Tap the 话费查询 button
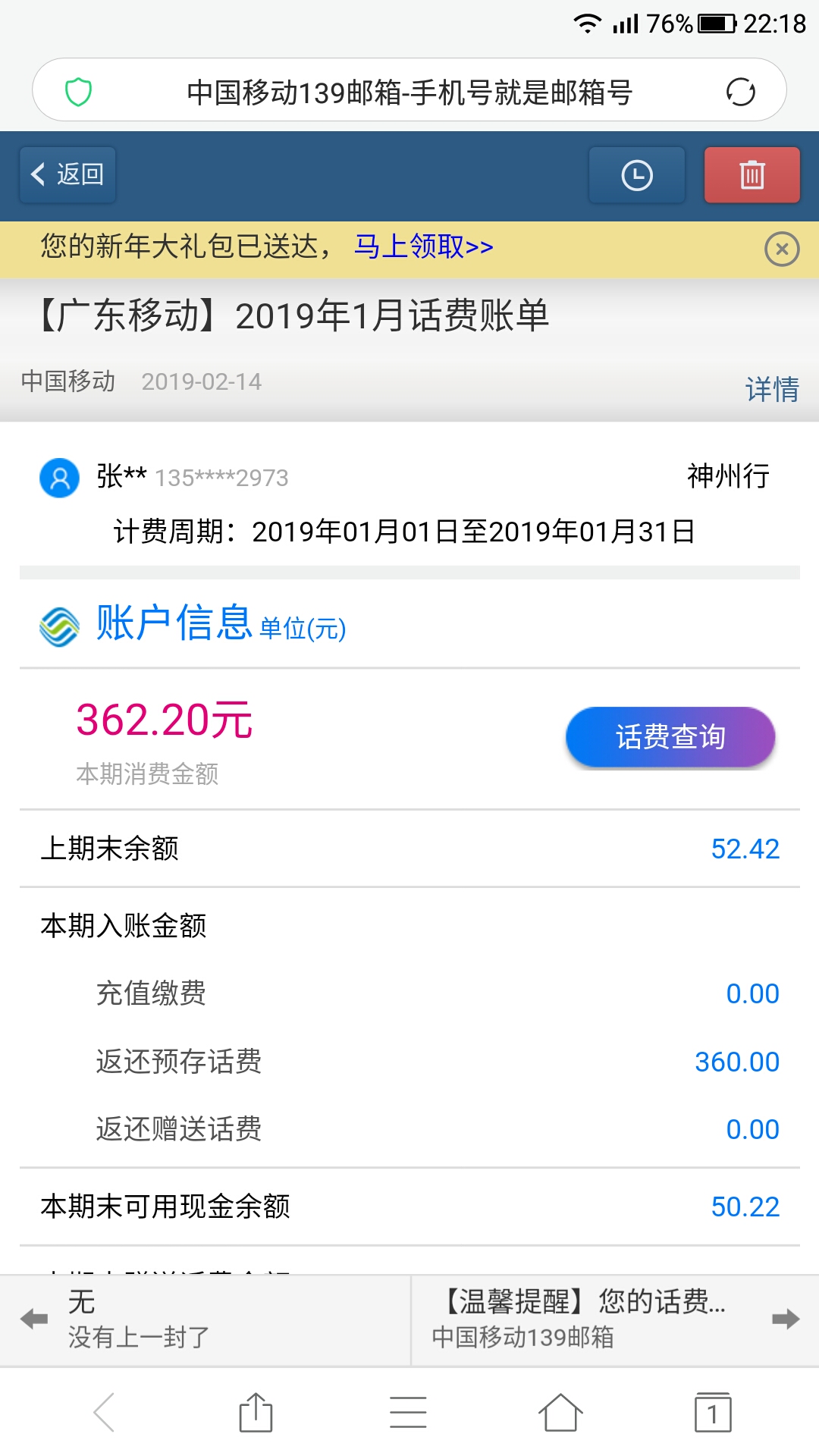 670,737
